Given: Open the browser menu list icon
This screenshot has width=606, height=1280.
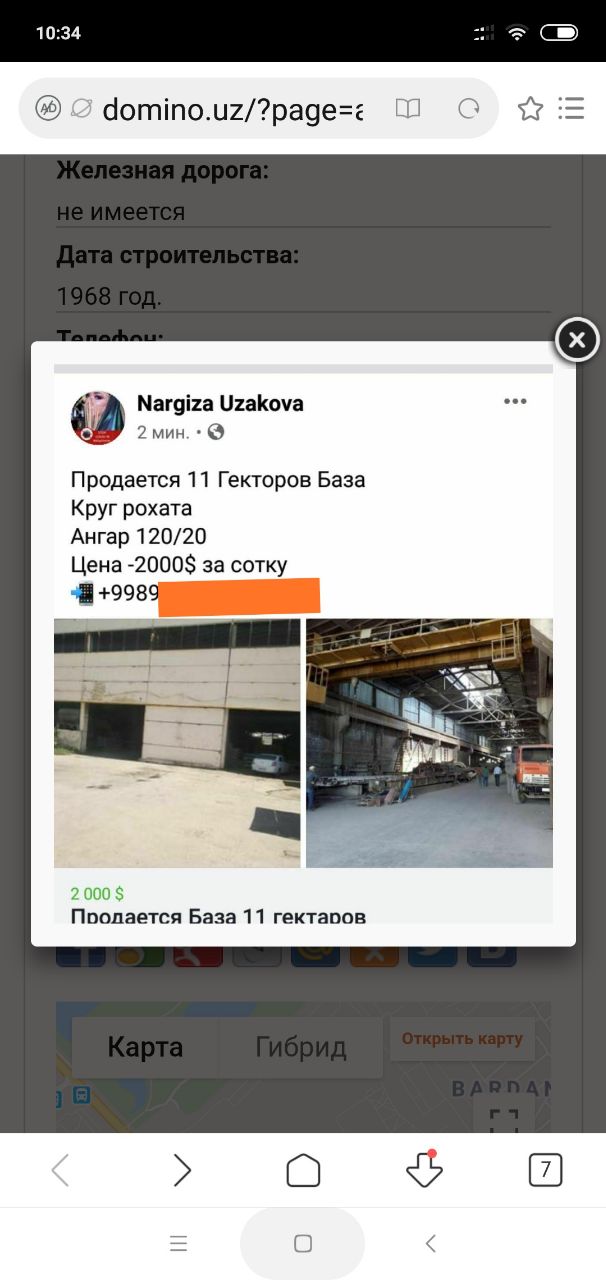Looking at the screenshot, I should (x=571, y=108).
